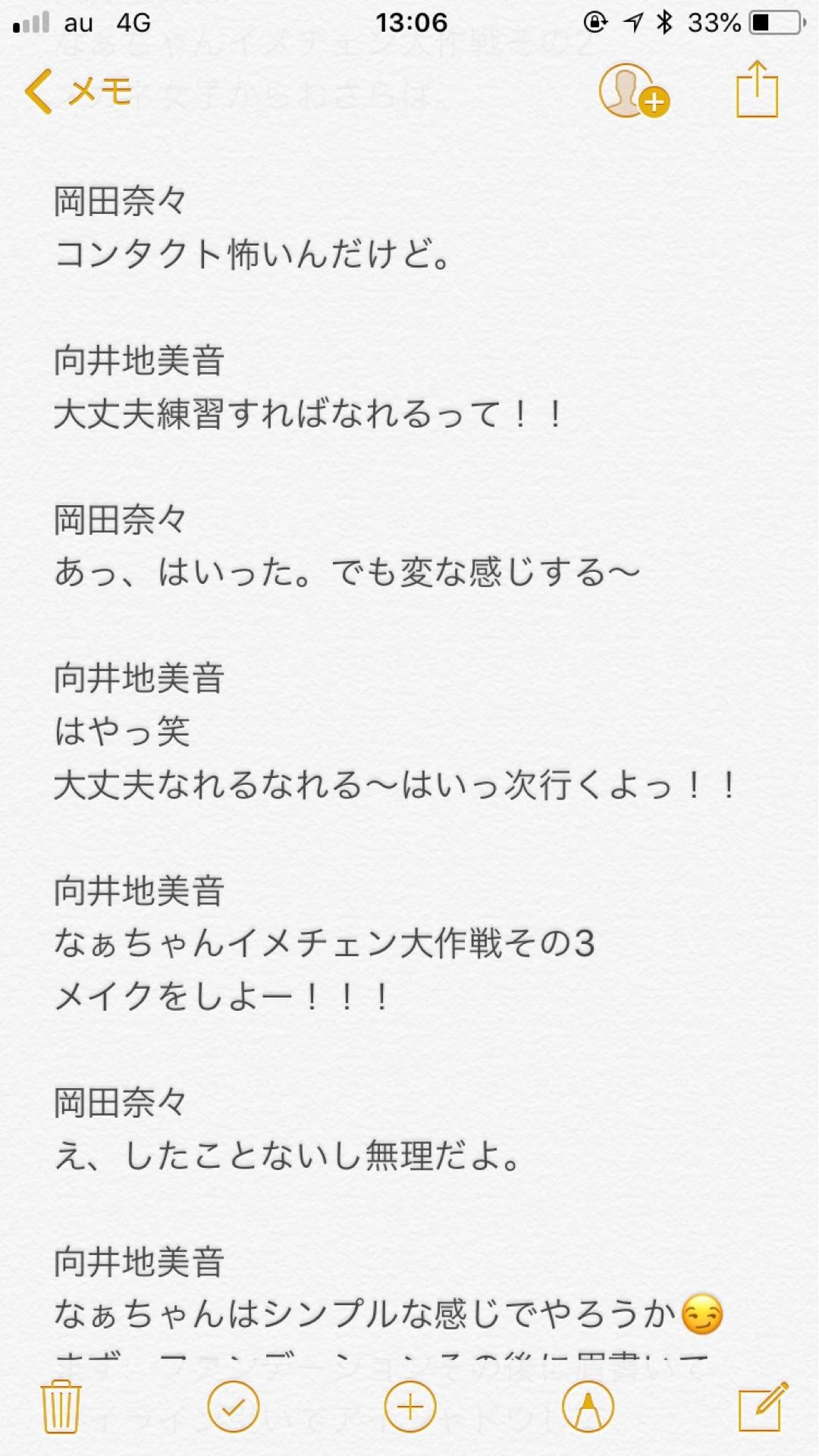
Task: Tap the plus attachment button
Action: coord(410,1407)
